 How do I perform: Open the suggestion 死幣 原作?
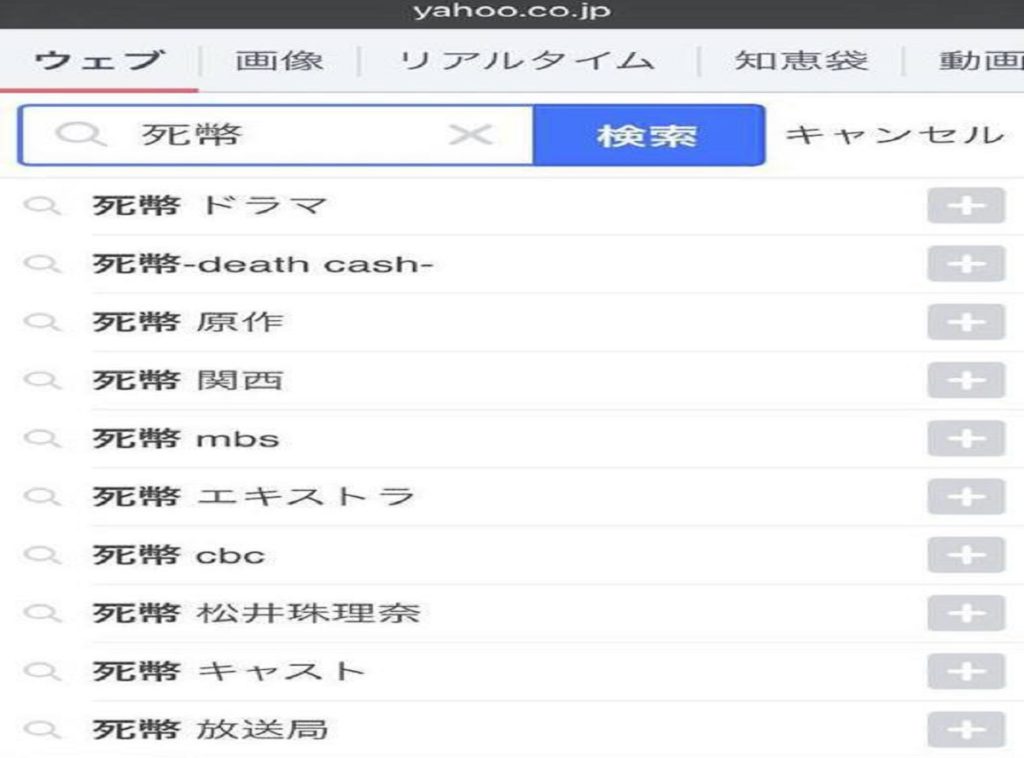(188, 323)
